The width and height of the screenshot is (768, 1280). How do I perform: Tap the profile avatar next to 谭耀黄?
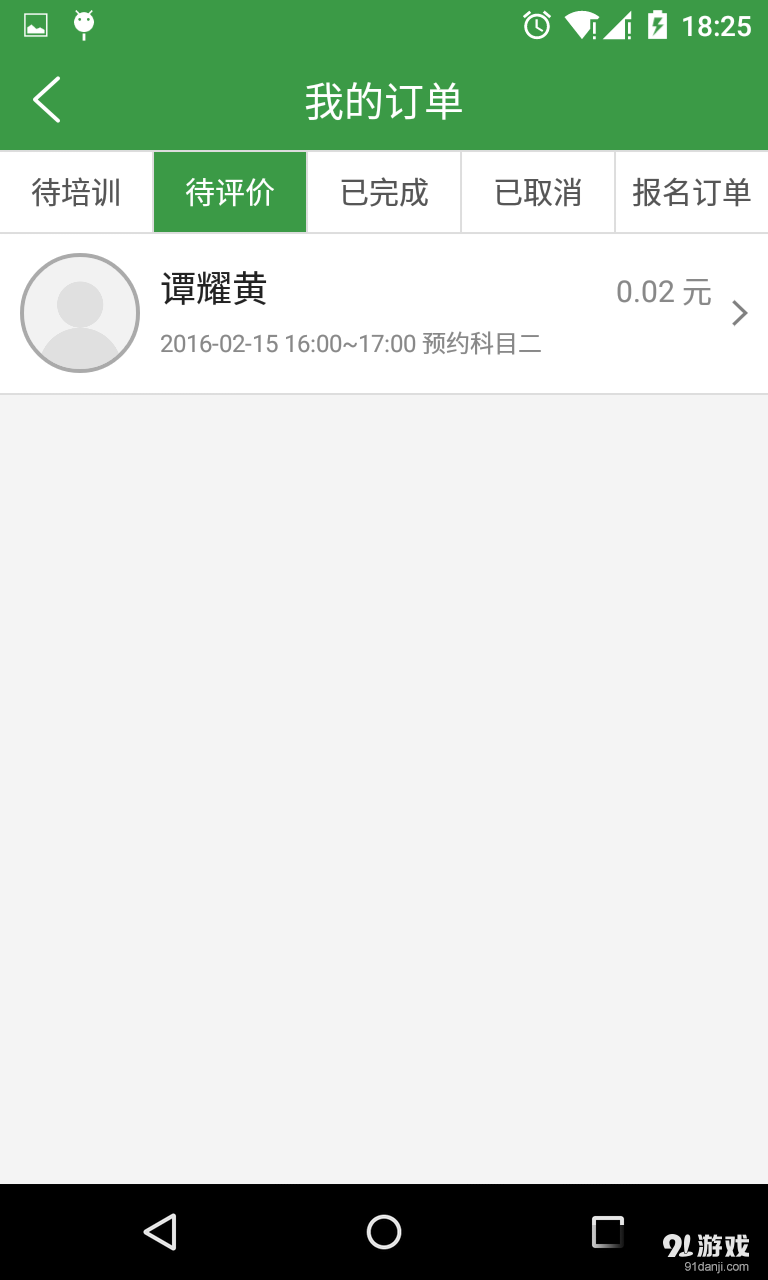pos(80,313)
